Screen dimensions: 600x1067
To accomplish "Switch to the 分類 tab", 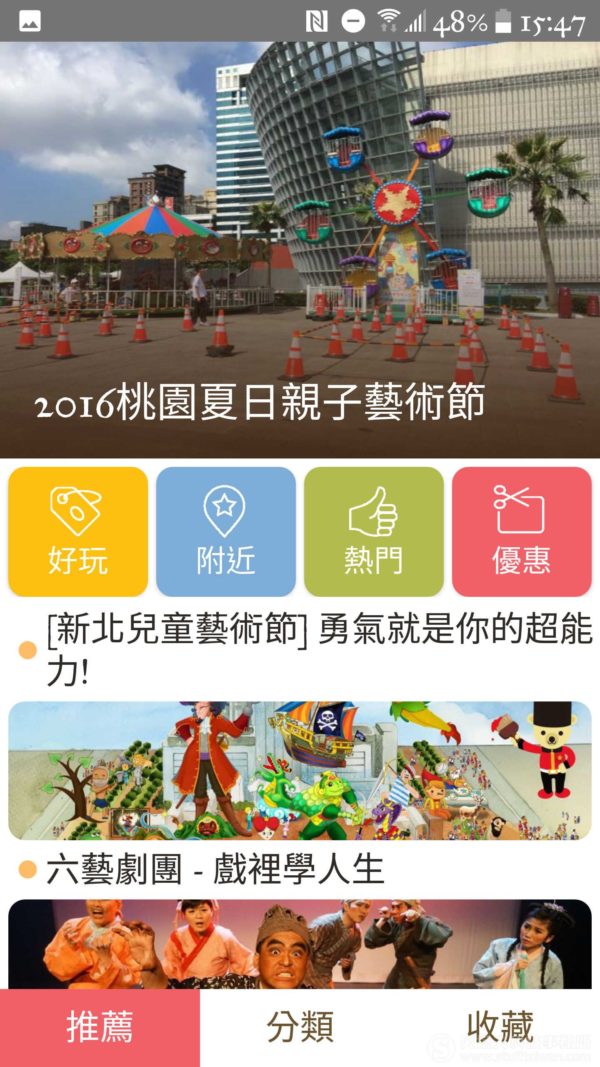I will tap(300, 1028).
